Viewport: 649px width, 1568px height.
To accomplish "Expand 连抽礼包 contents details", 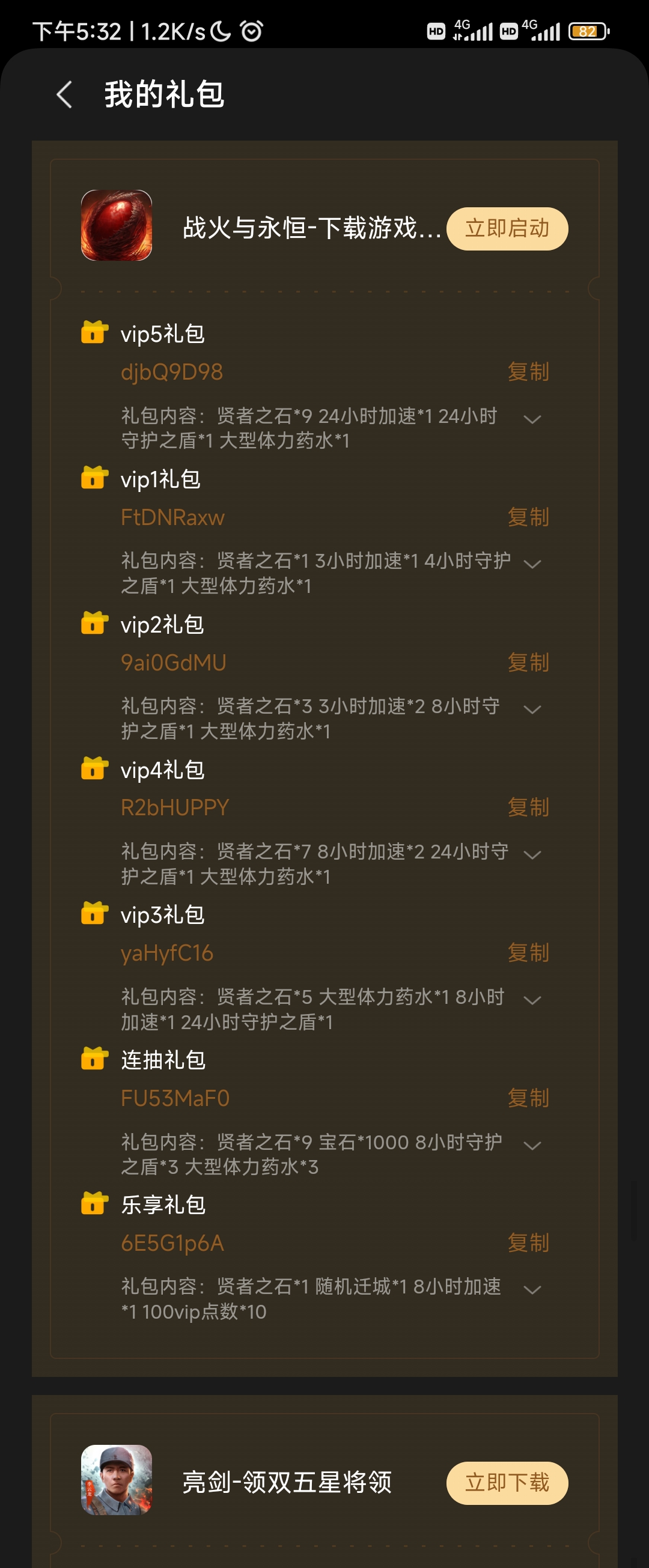I will (532, 1145).
